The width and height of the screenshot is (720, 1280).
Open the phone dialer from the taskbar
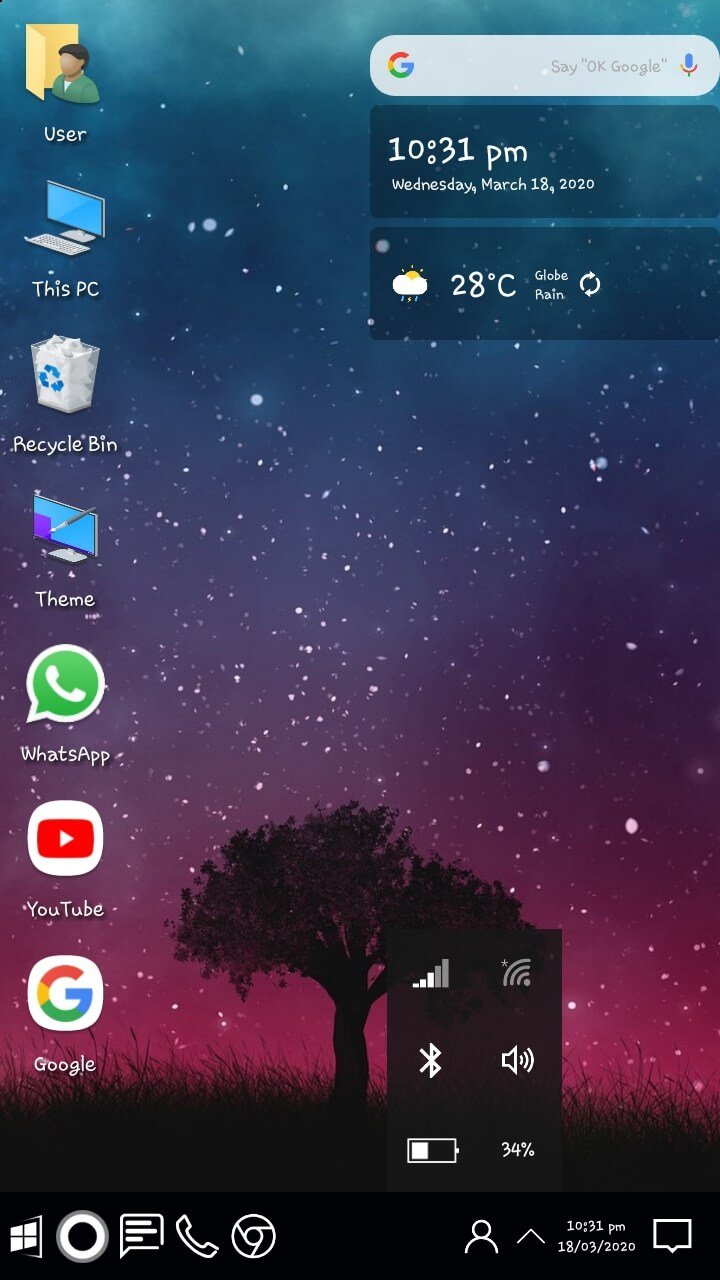(x=197, y=1237)
